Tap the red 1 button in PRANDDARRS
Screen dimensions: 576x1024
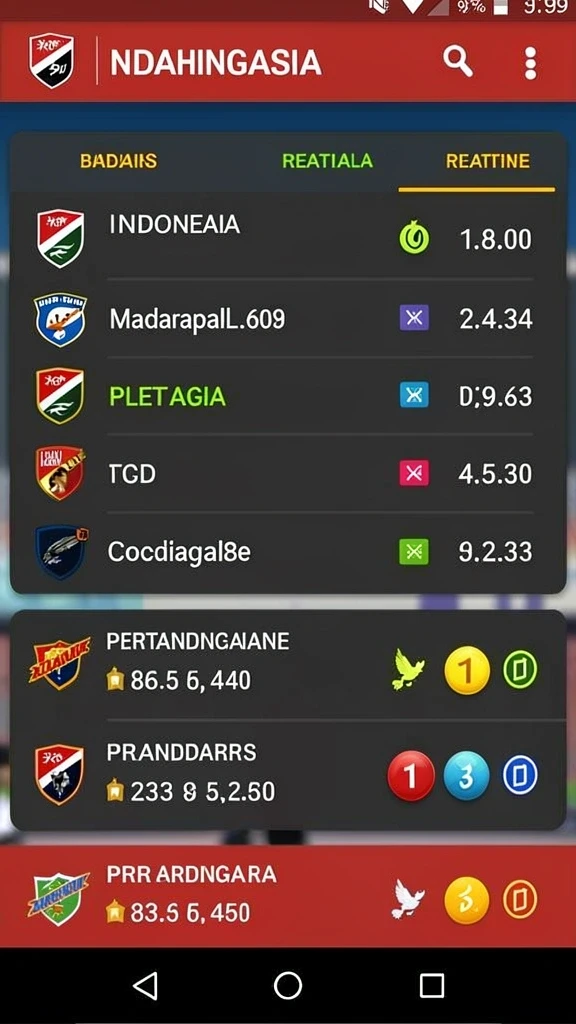point(411,776)
